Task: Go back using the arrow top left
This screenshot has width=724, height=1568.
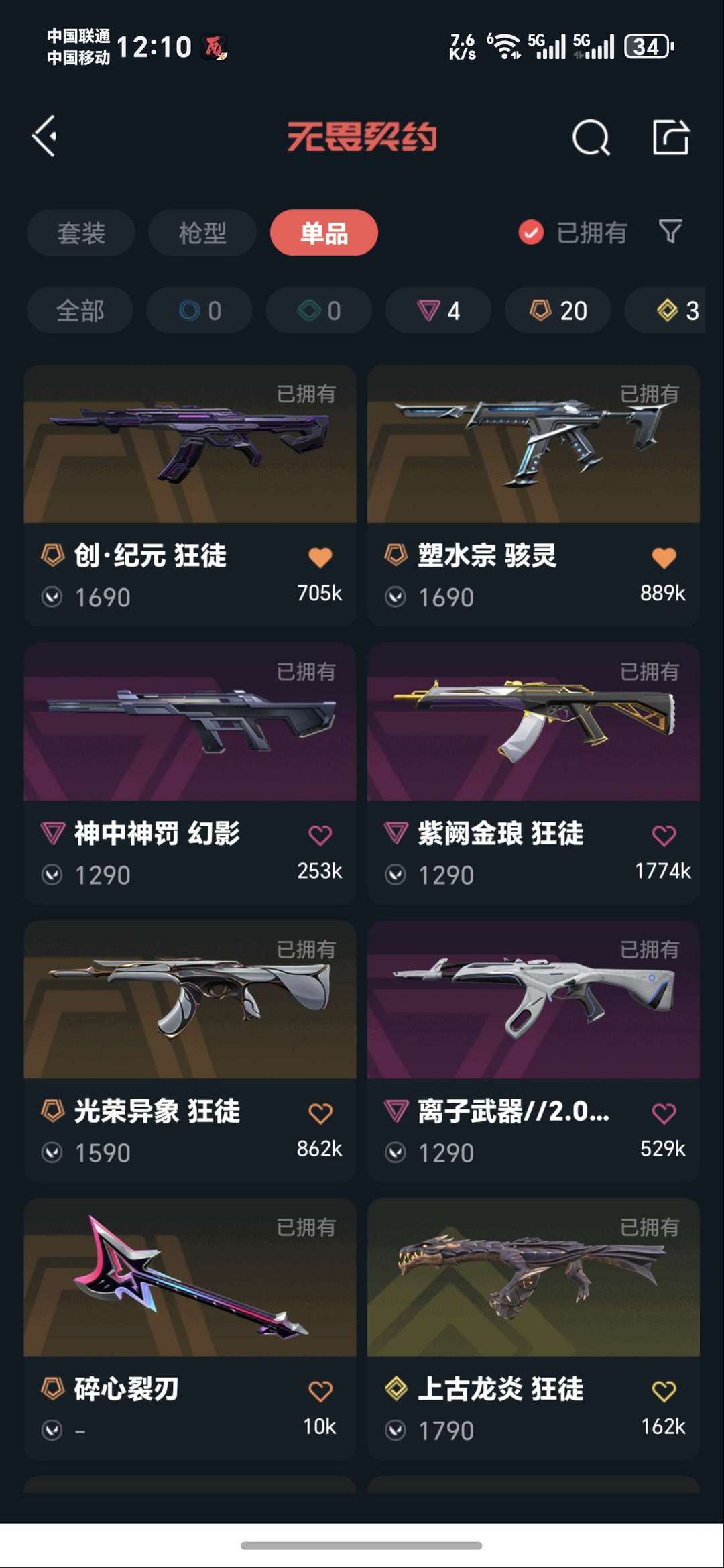Action: pyautogui.click(x=44, y=137)
